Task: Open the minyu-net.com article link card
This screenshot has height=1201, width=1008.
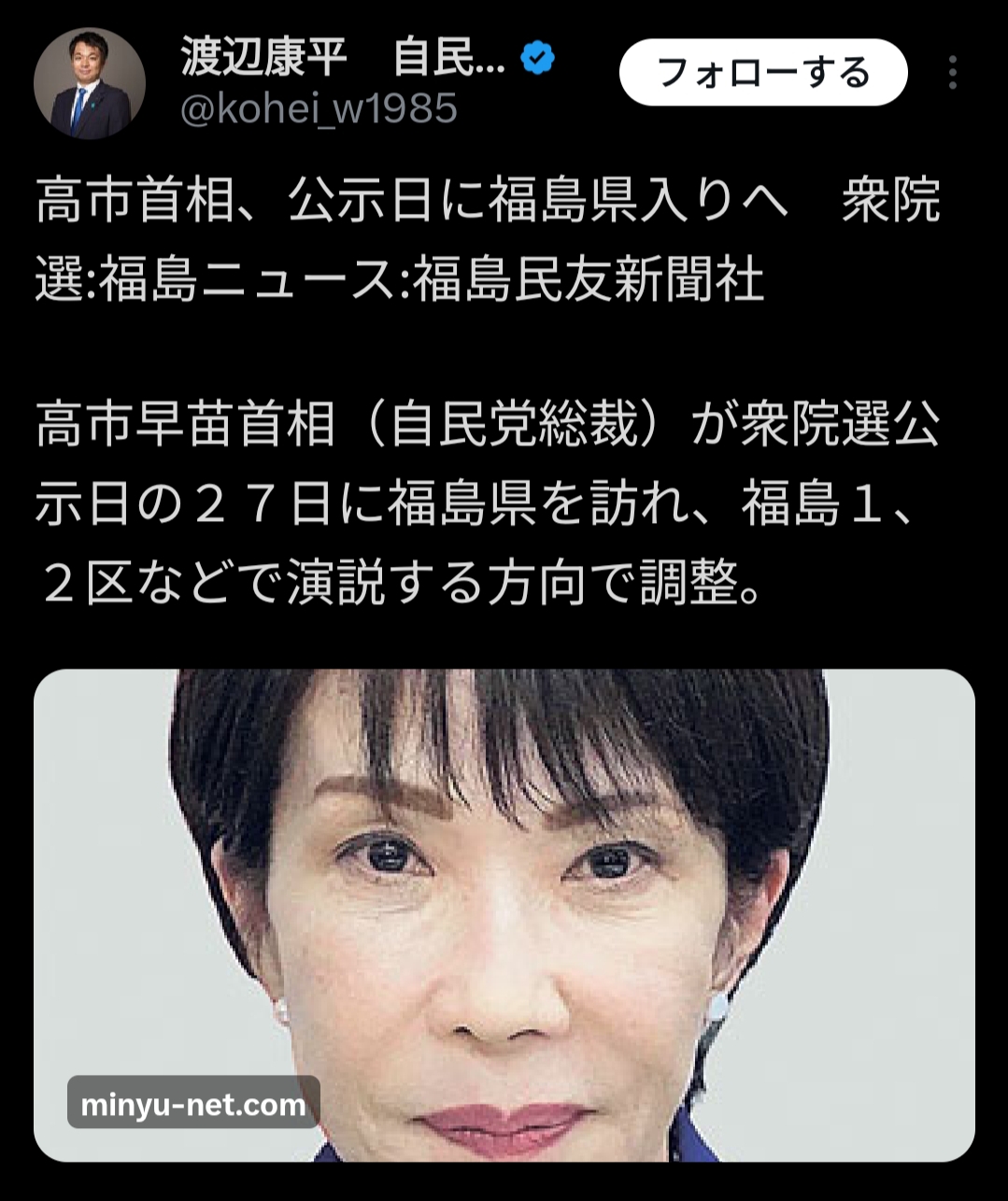Action: click(x=504, y=915)
